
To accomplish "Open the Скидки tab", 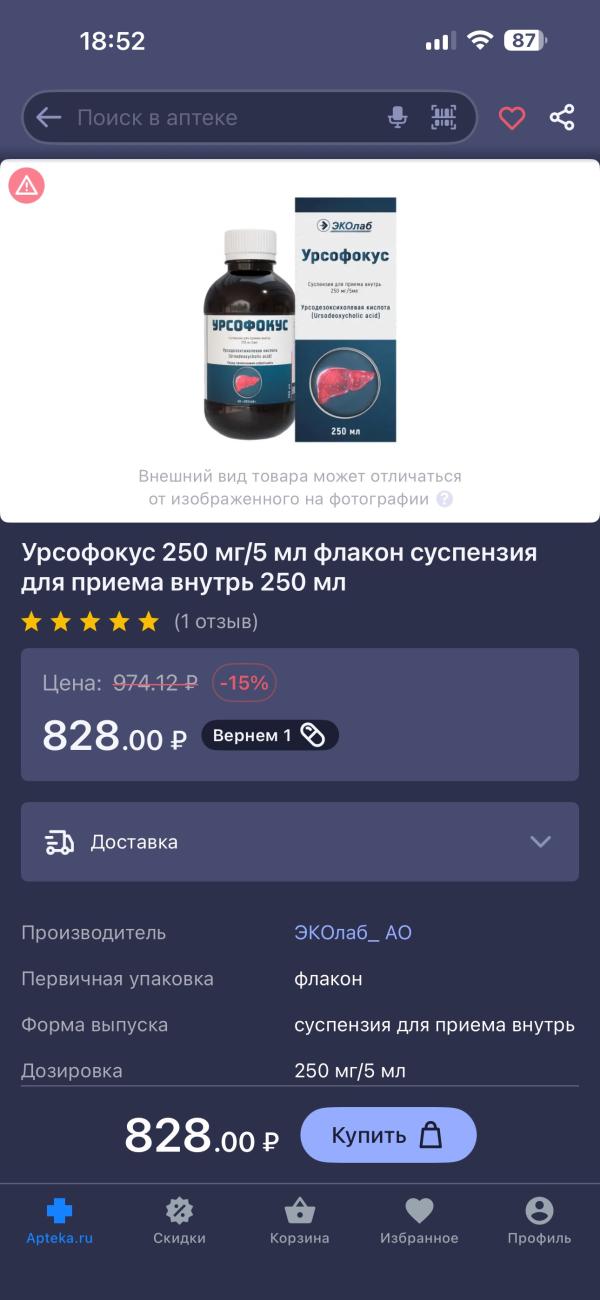I will click(x=179, y=1221).
